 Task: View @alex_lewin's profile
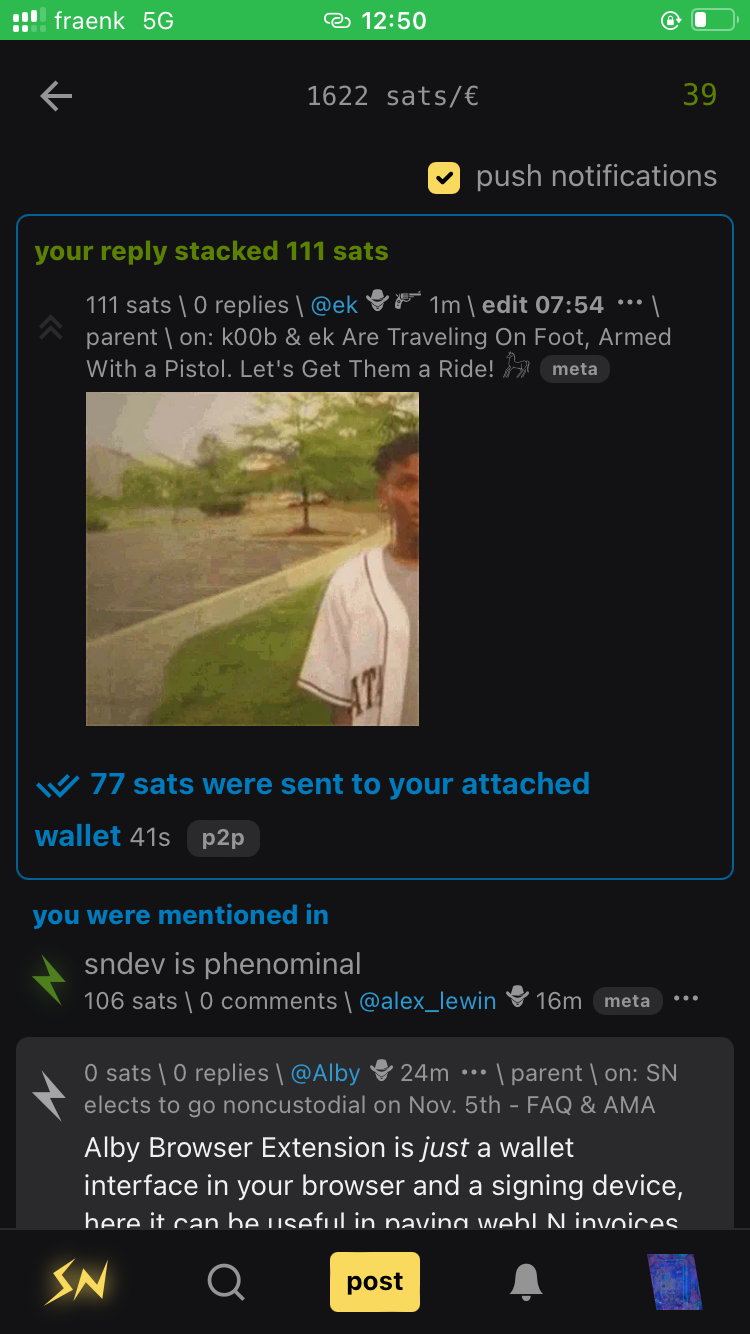(427, 1001)
